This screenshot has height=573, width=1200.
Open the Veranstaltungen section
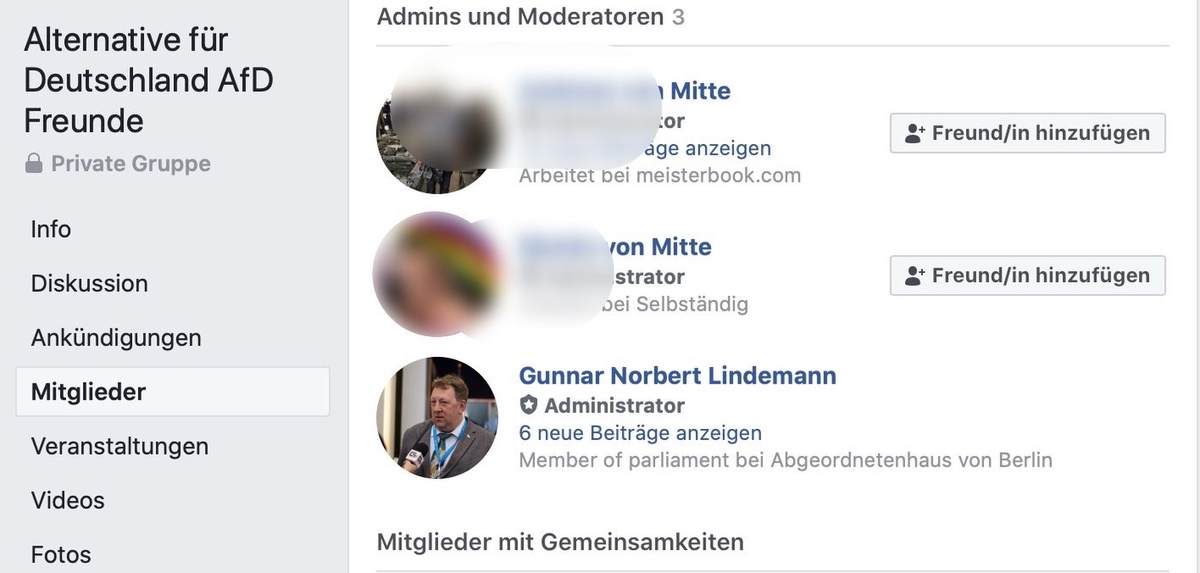[119, 446]
